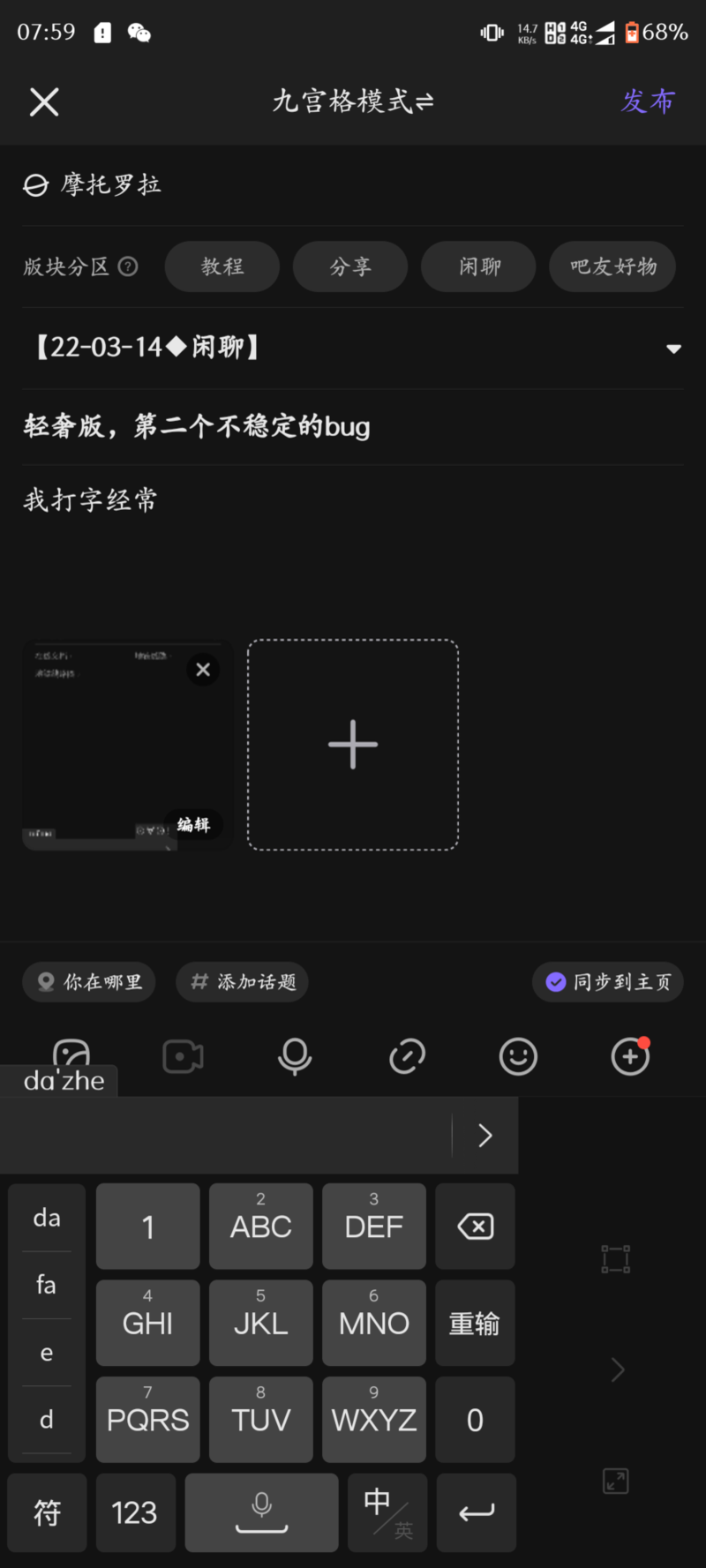Add another image with the plus tile
This screenshot has height=1568, width=706.
(x=353, y=745)
